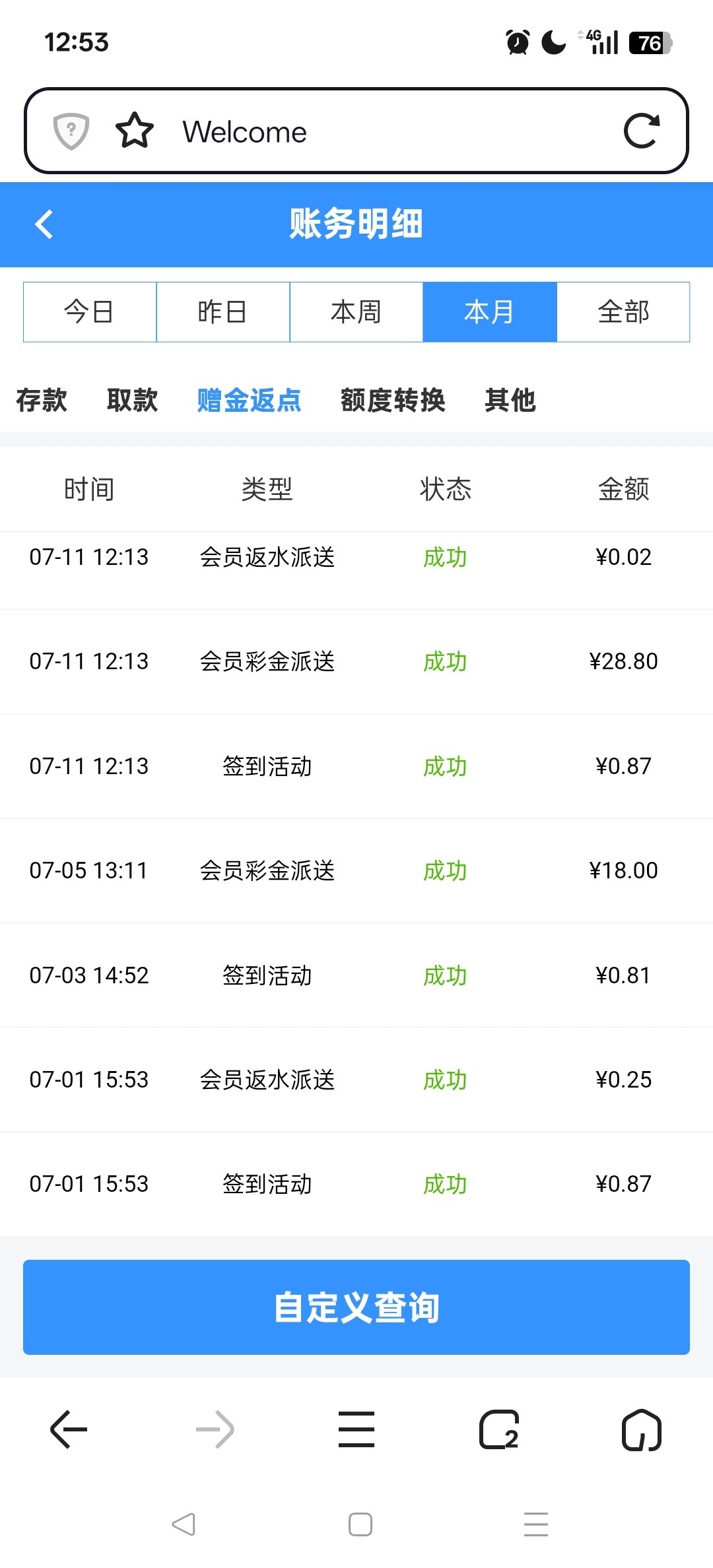
Task: Show records for 本周
Action: pyautogui.click(x=356, y=312)
